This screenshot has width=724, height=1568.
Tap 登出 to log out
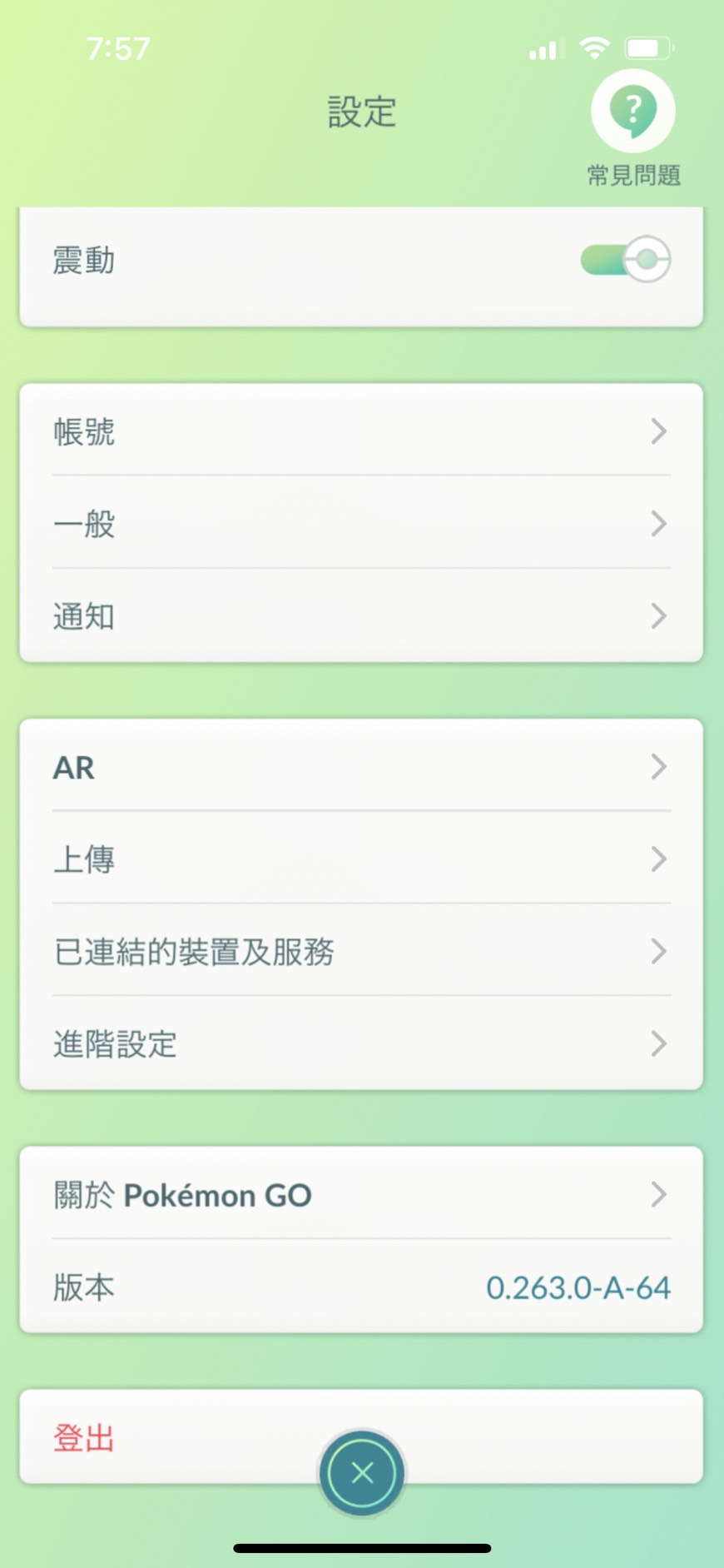click(x=82, y=1437)
